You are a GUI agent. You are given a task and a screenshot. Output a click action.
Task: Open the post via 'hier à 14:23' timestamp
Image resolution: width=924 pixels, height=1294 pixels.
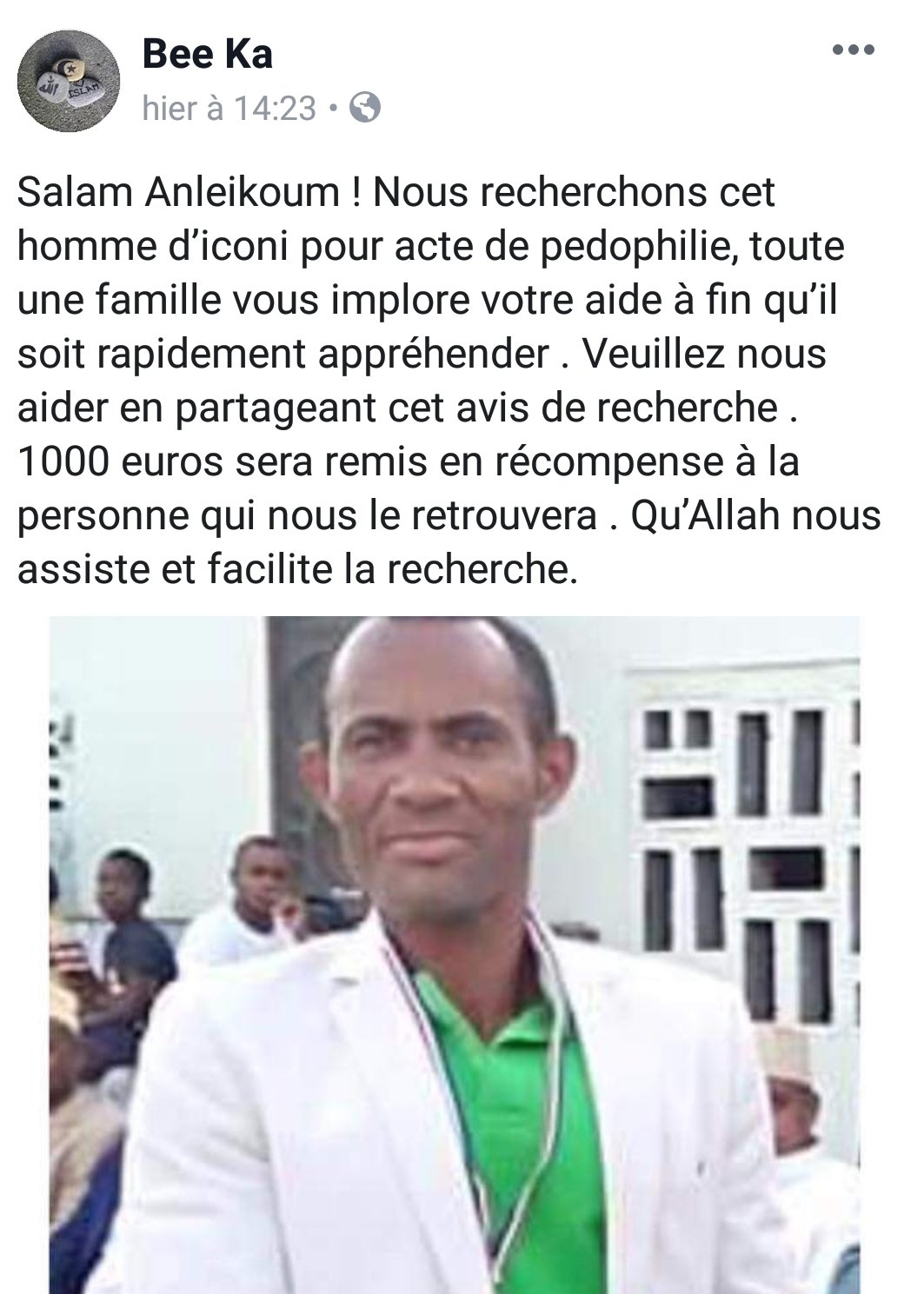[229, 109]
